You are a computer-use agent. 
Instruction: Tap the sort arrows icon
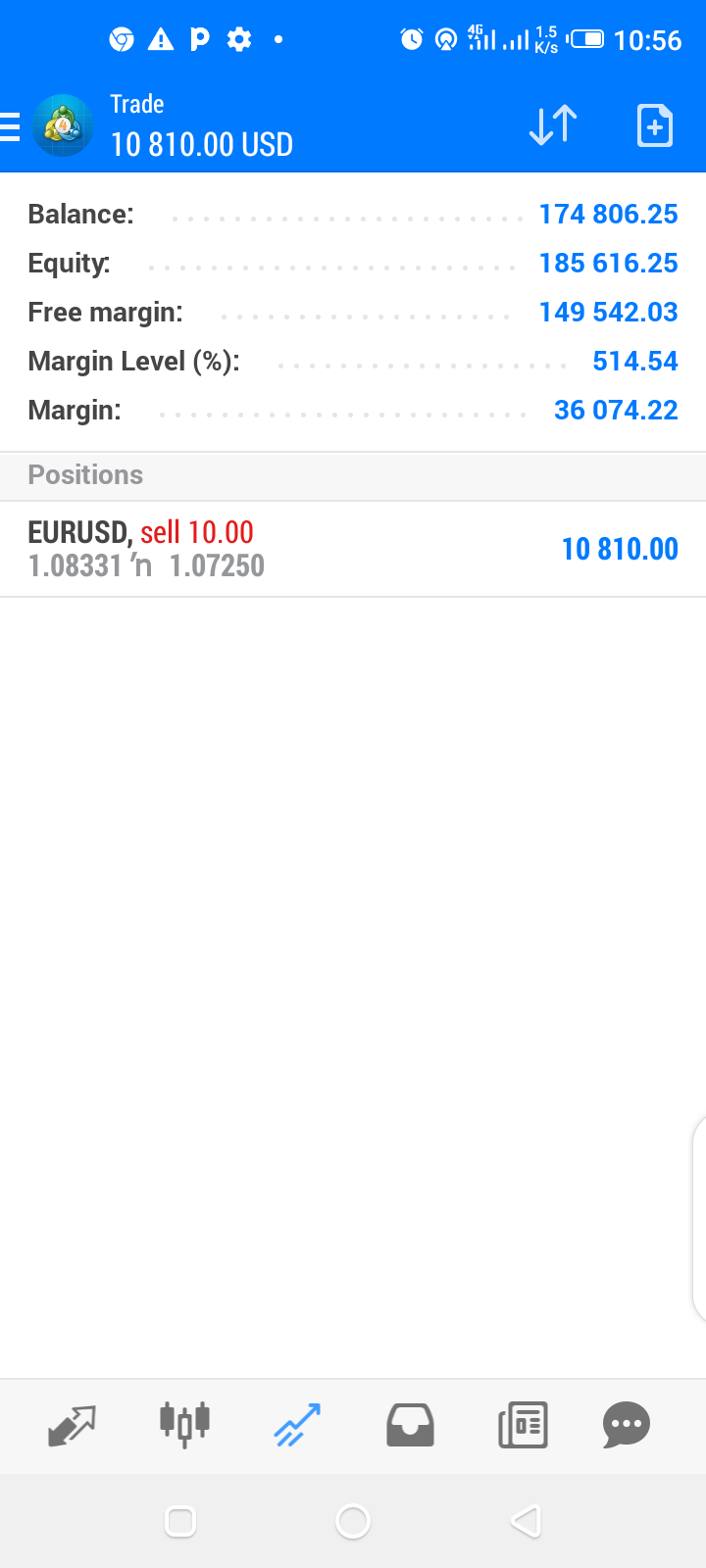coord(553,125)
